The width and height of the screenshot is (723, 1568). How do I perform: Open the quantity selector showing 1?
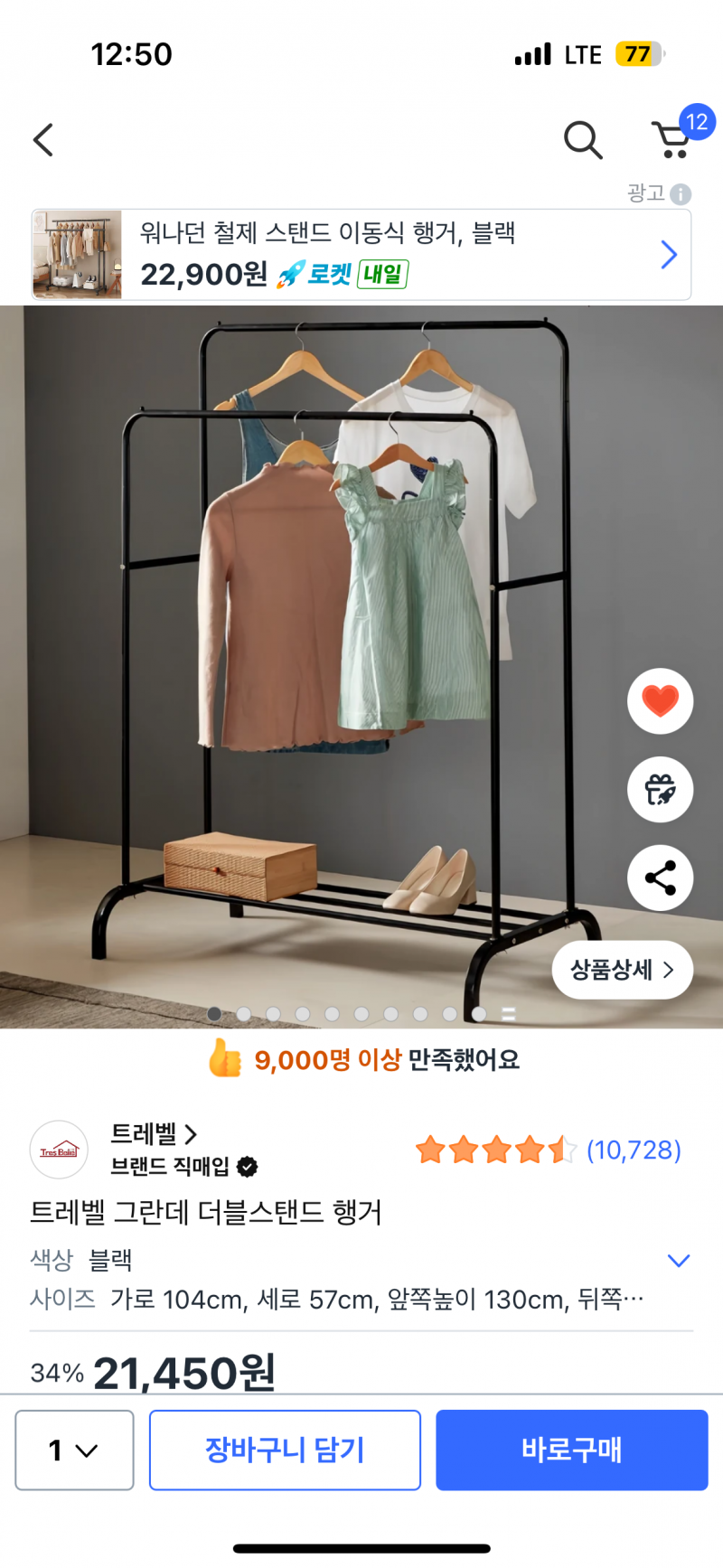(x=74, y=1451)
